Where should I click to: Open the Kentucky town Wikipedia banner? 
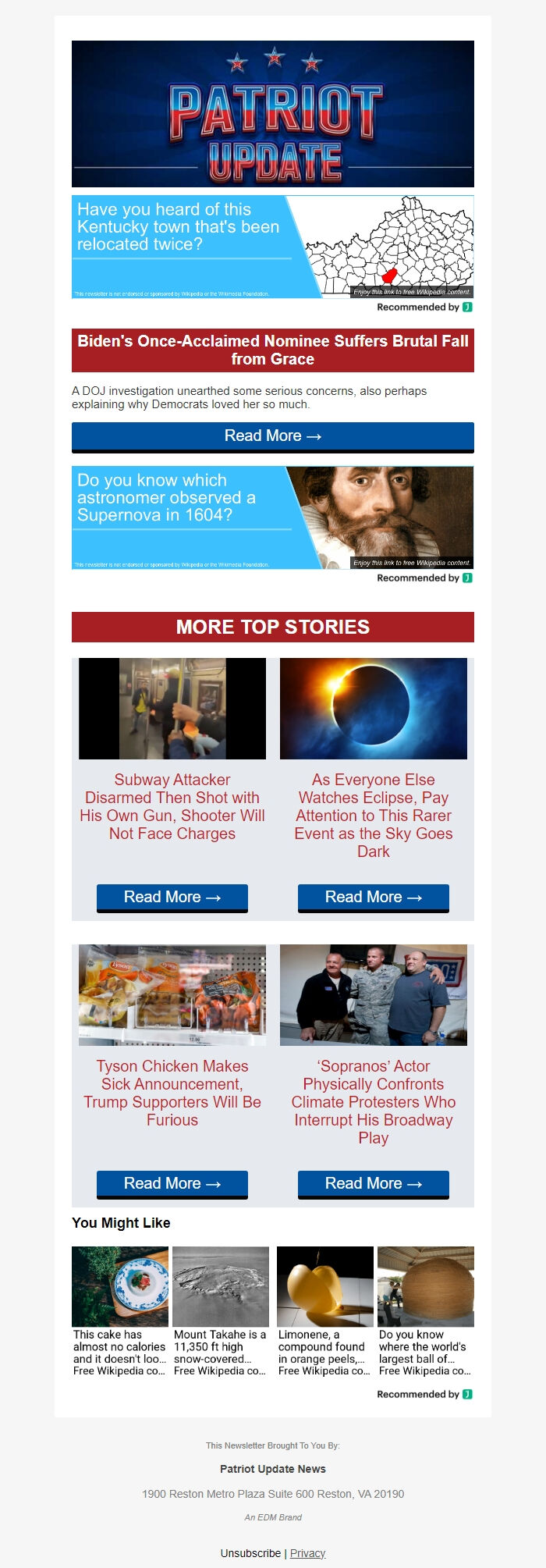[272, 247]
